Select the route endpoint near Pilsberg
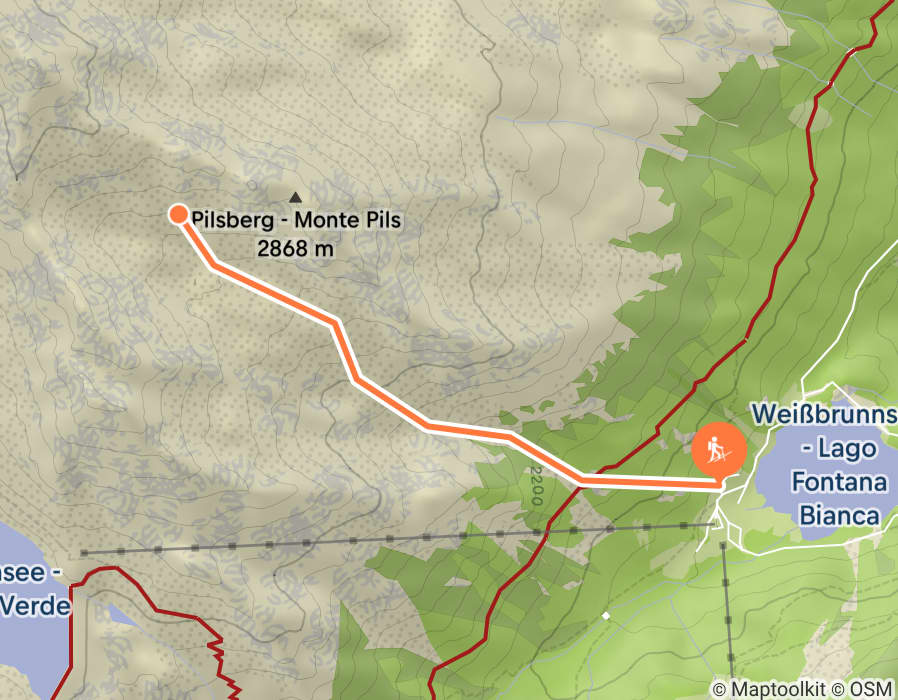898x700 pixels. (x=179, y=213)
